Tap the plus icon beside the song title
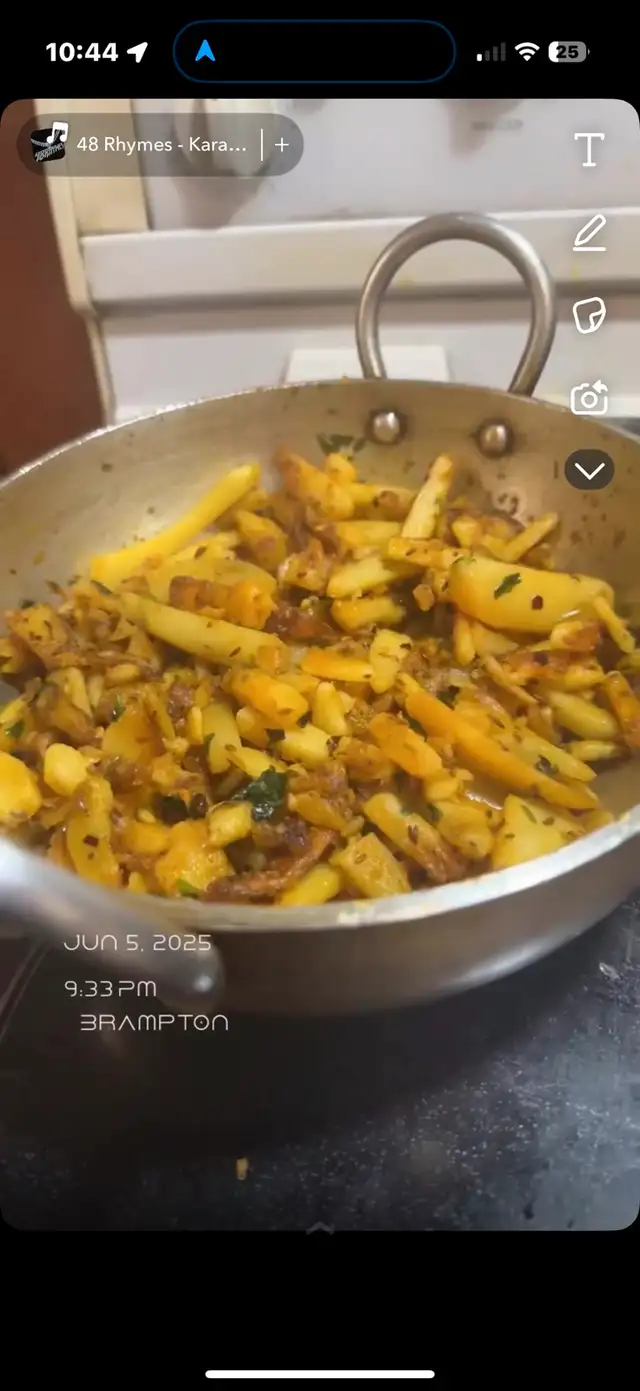 click(282, 145)
